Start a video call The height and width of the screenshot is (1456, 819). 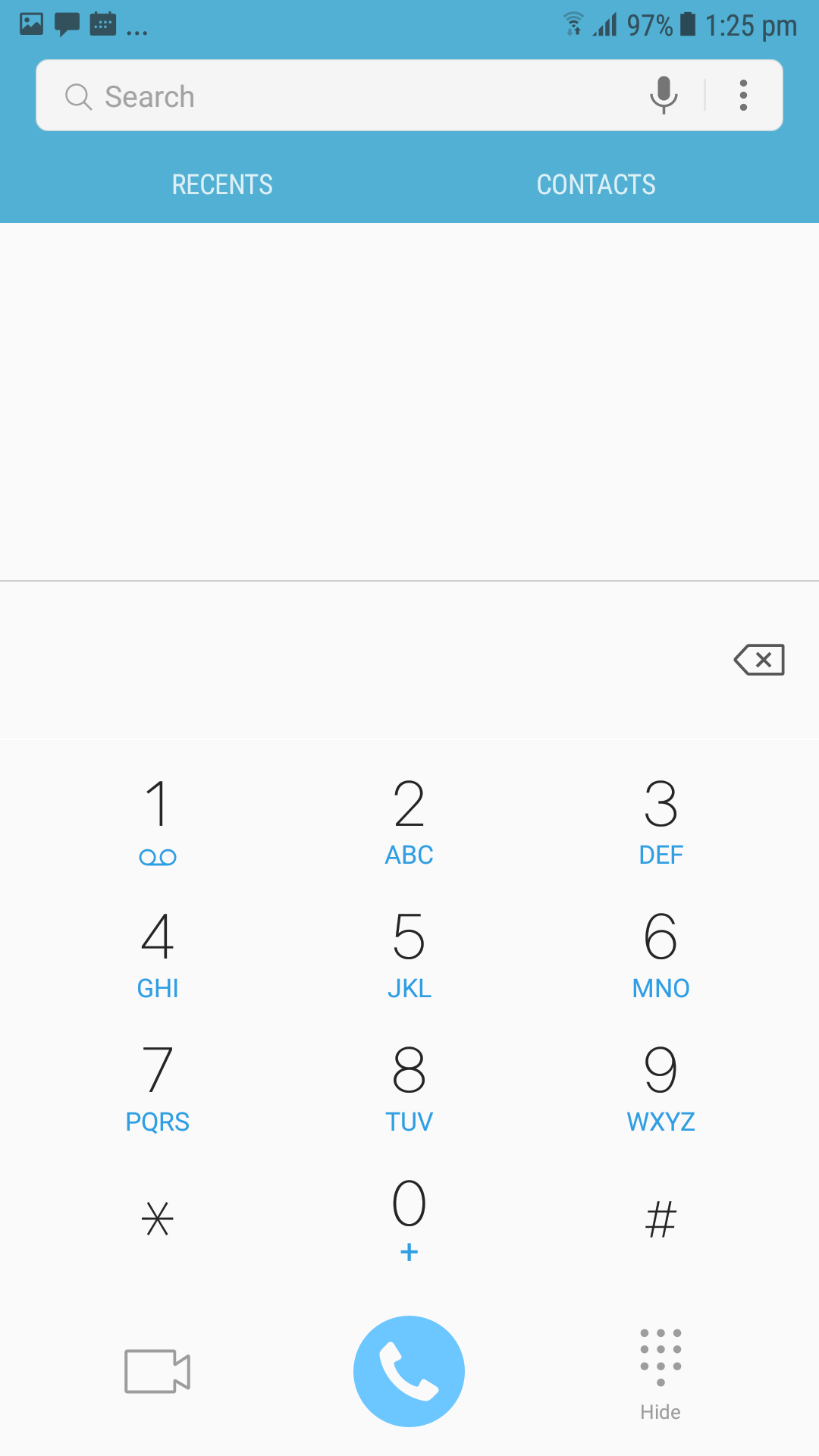pos(158,1371)
